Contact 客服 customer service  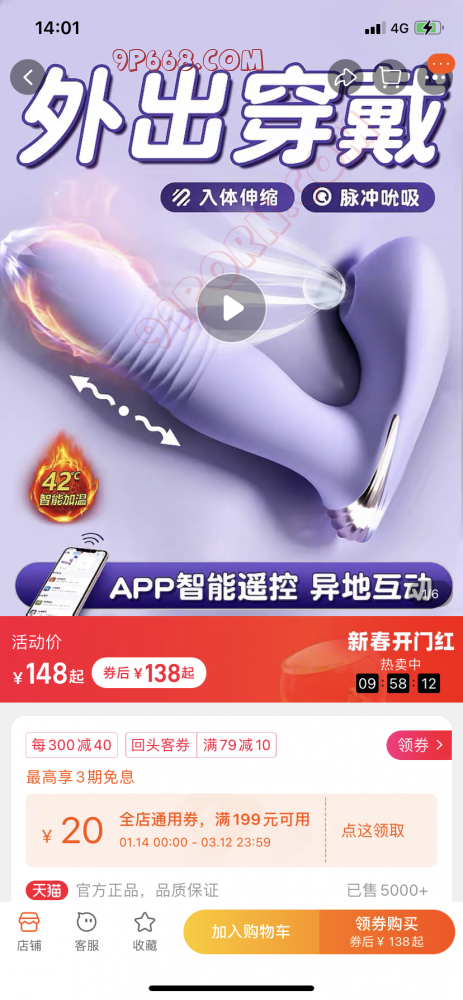[87, 932]
